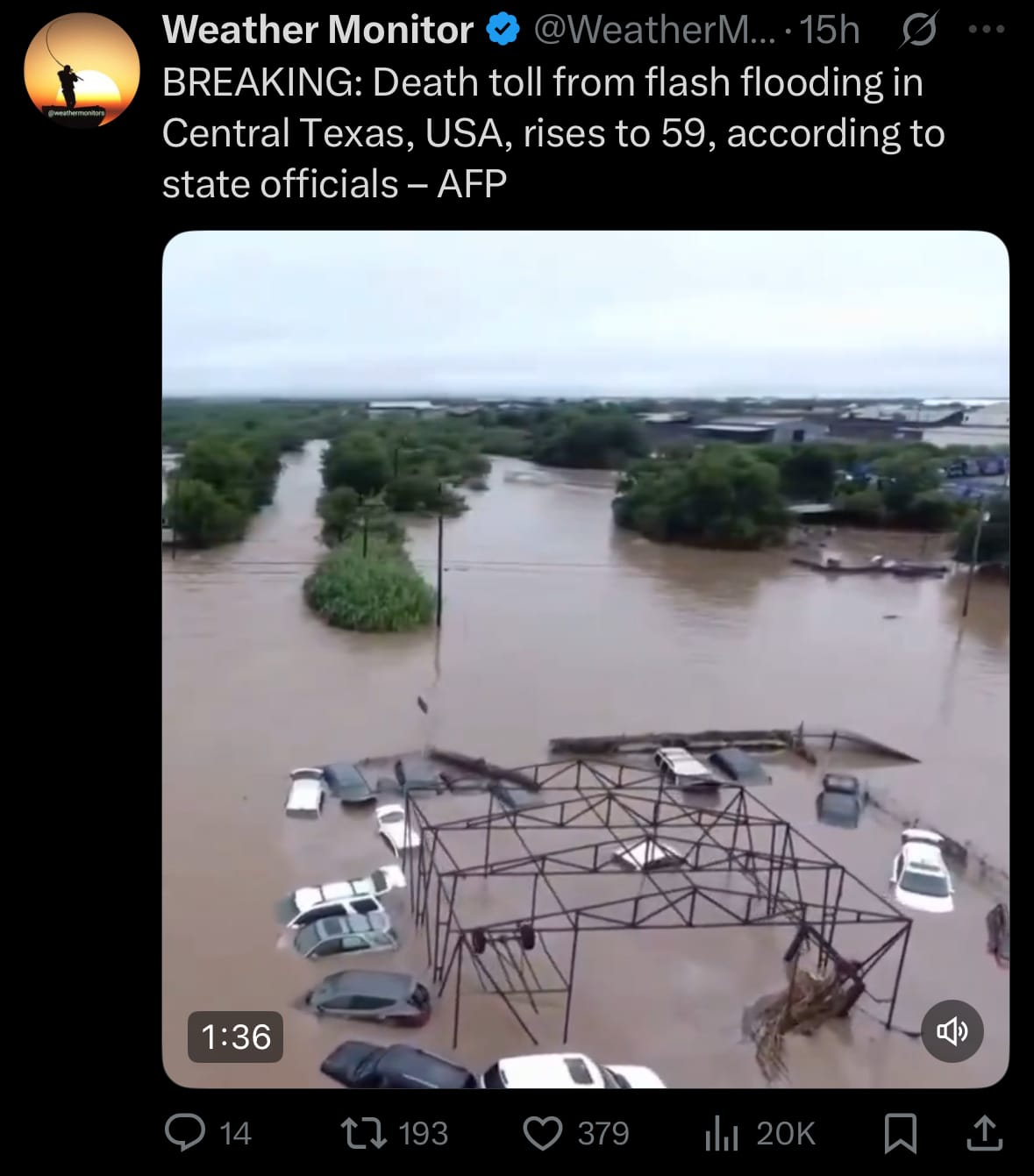Repost the flash flooding tweet

point(363,1133)
